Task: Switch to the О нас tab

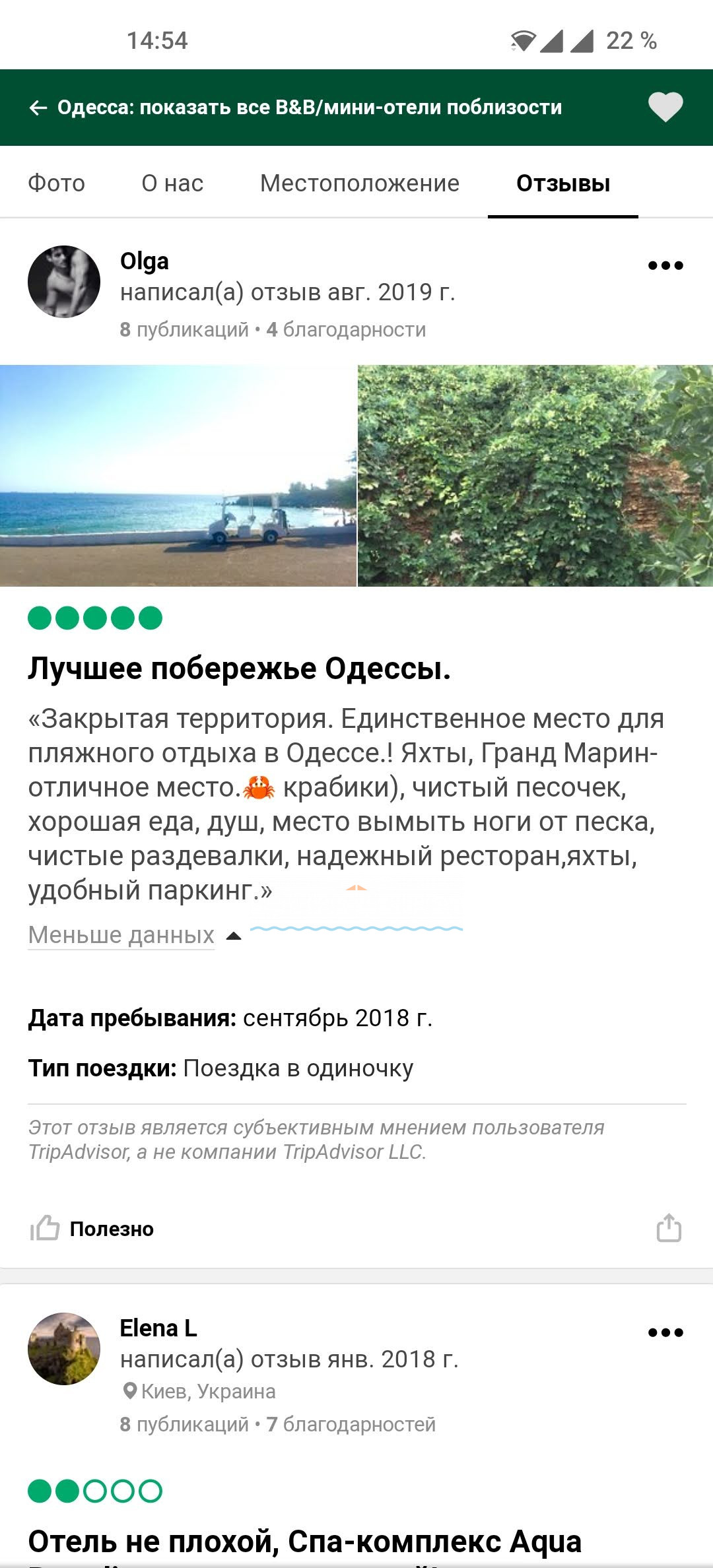Action: [x=172, y=183]
